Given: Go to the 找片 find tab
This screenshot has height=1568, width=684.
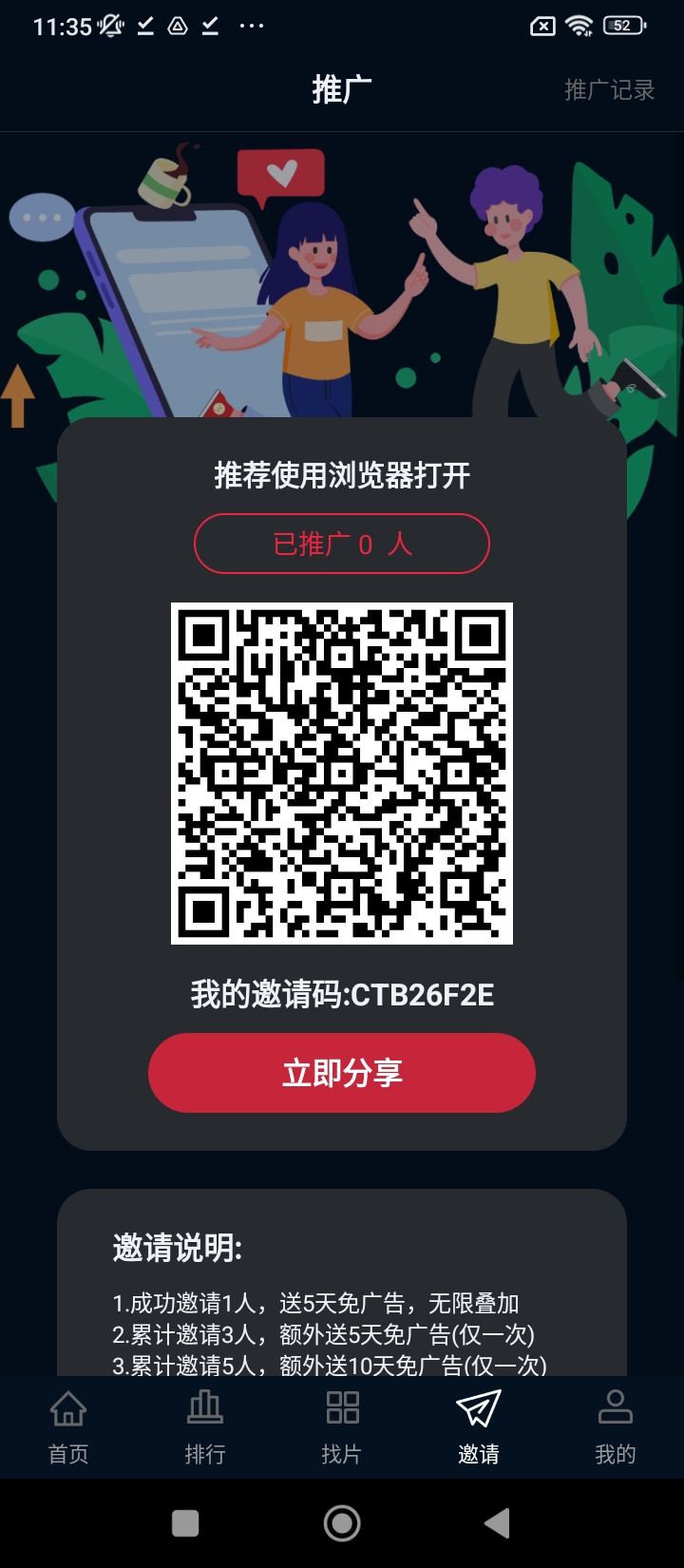Looking at the screenshot, I should pyautogui.click(x=342, y=1425).
